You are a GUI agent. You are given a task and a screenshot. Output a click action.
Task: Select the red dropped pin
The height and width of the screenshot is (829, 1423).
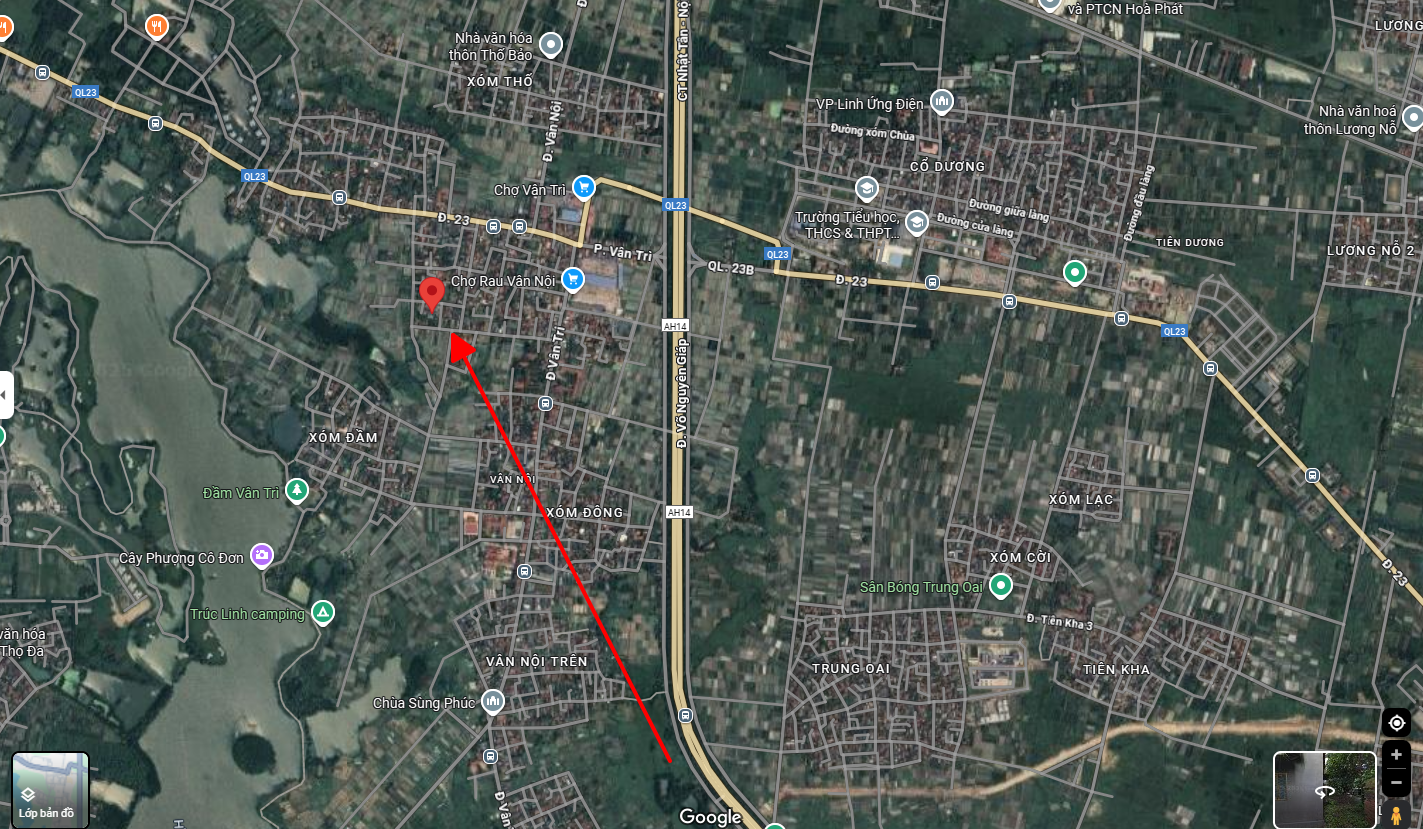pyautogui.click(x=432, y=294)
